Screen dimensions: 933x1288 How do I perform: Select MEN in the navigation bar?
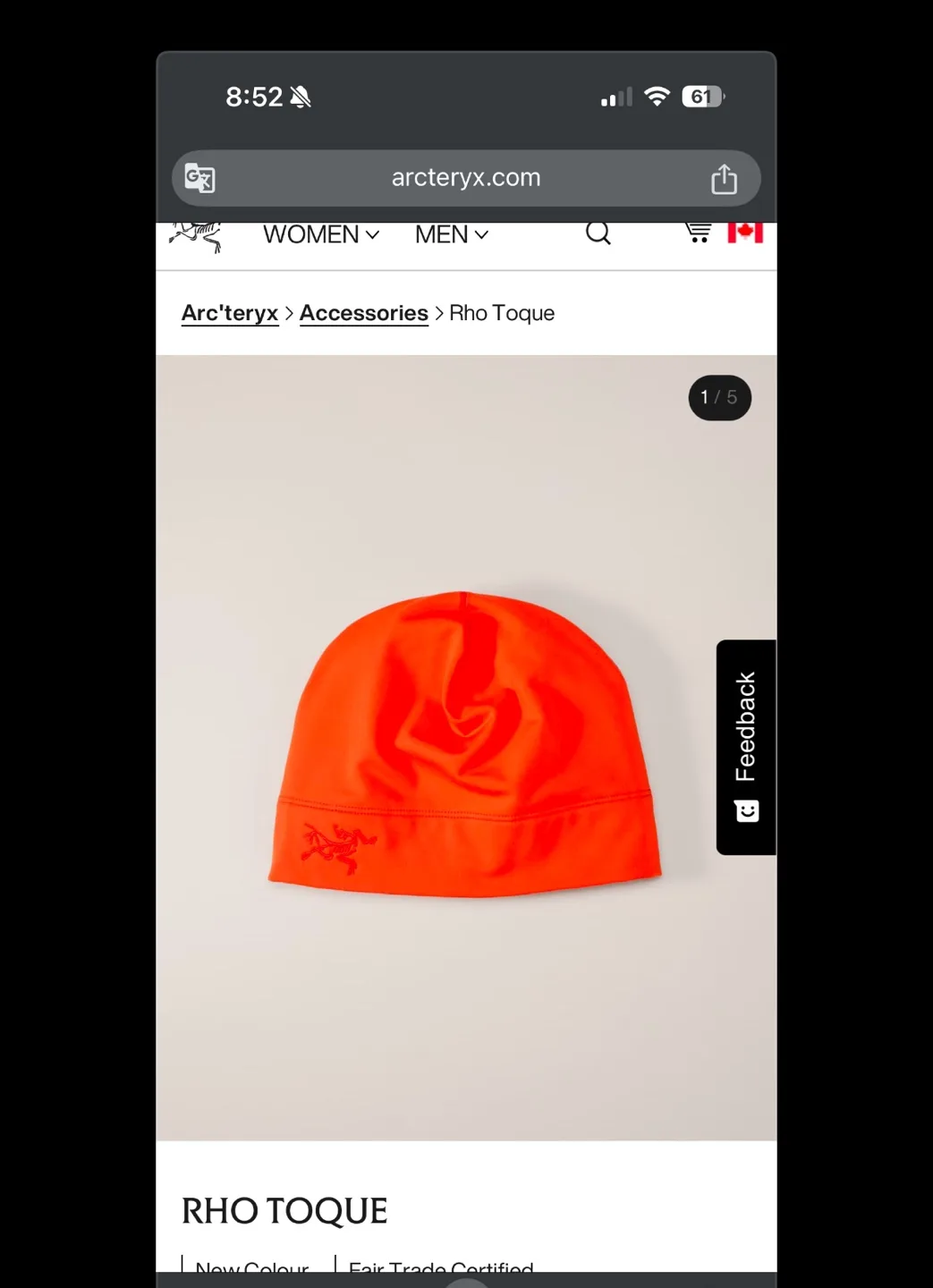[x=440, y=234]
